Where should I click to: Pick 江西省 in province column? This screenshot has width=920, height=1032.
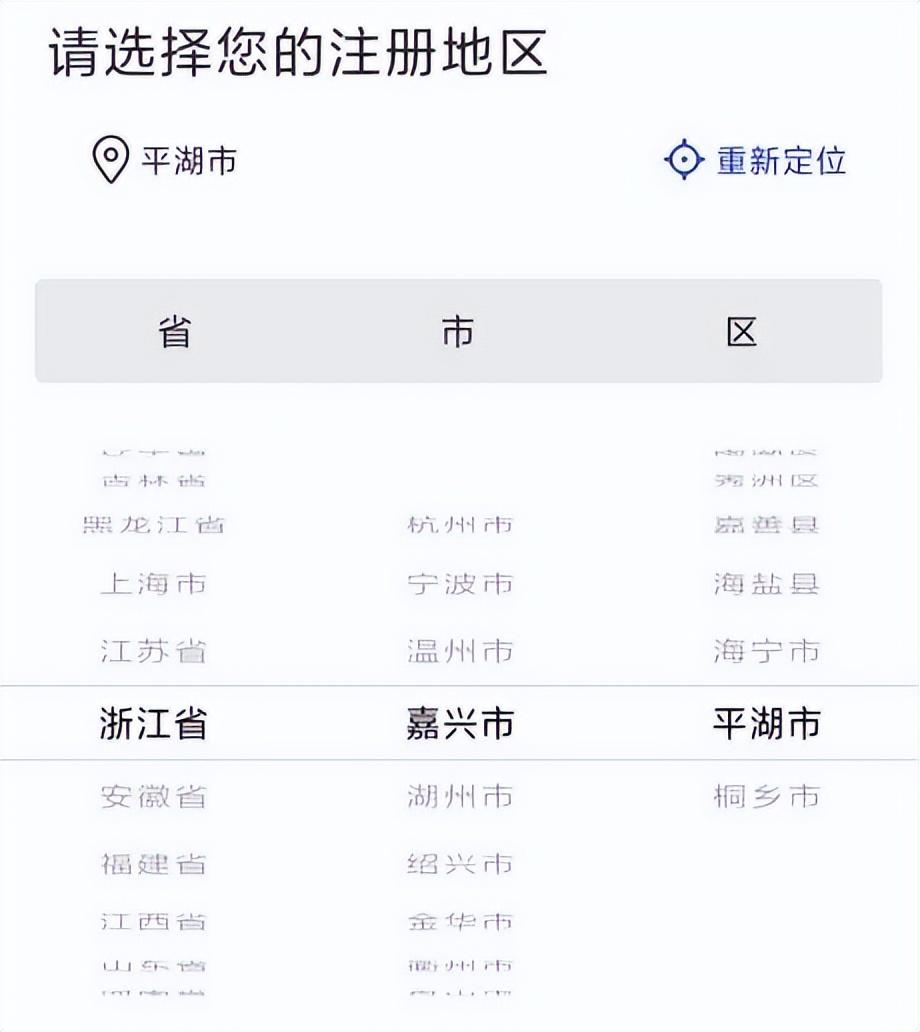(153, 921)
